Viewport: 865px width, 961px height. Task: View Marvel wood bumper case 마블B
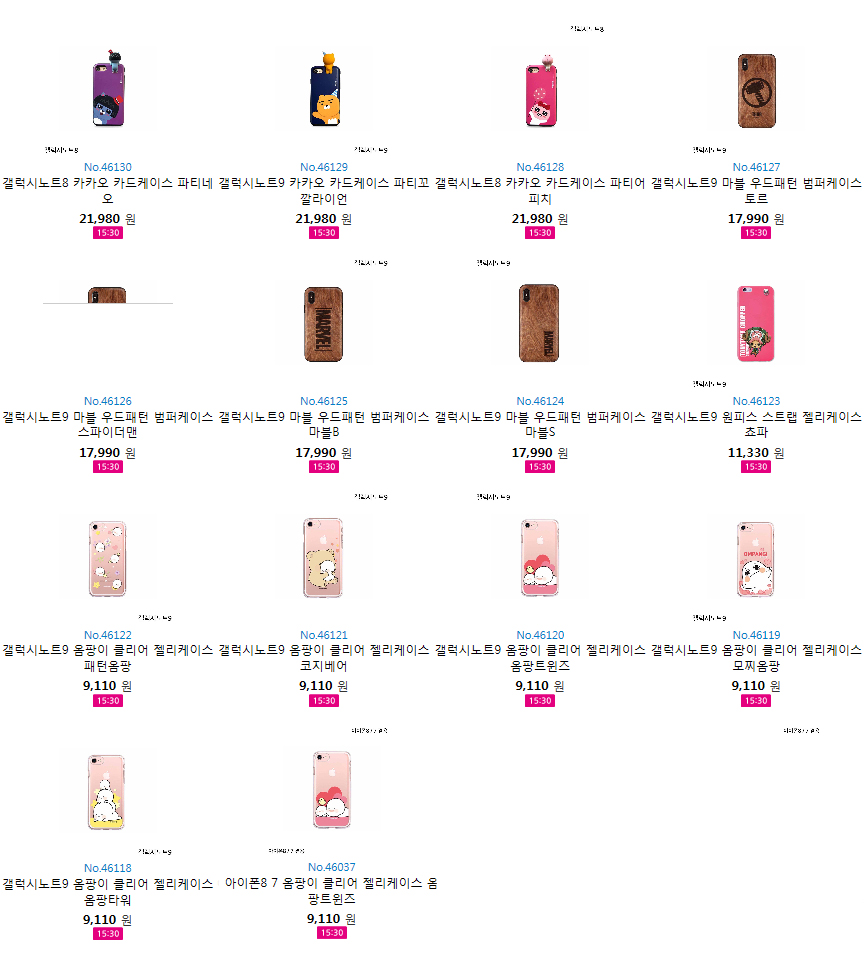point(324,418)
